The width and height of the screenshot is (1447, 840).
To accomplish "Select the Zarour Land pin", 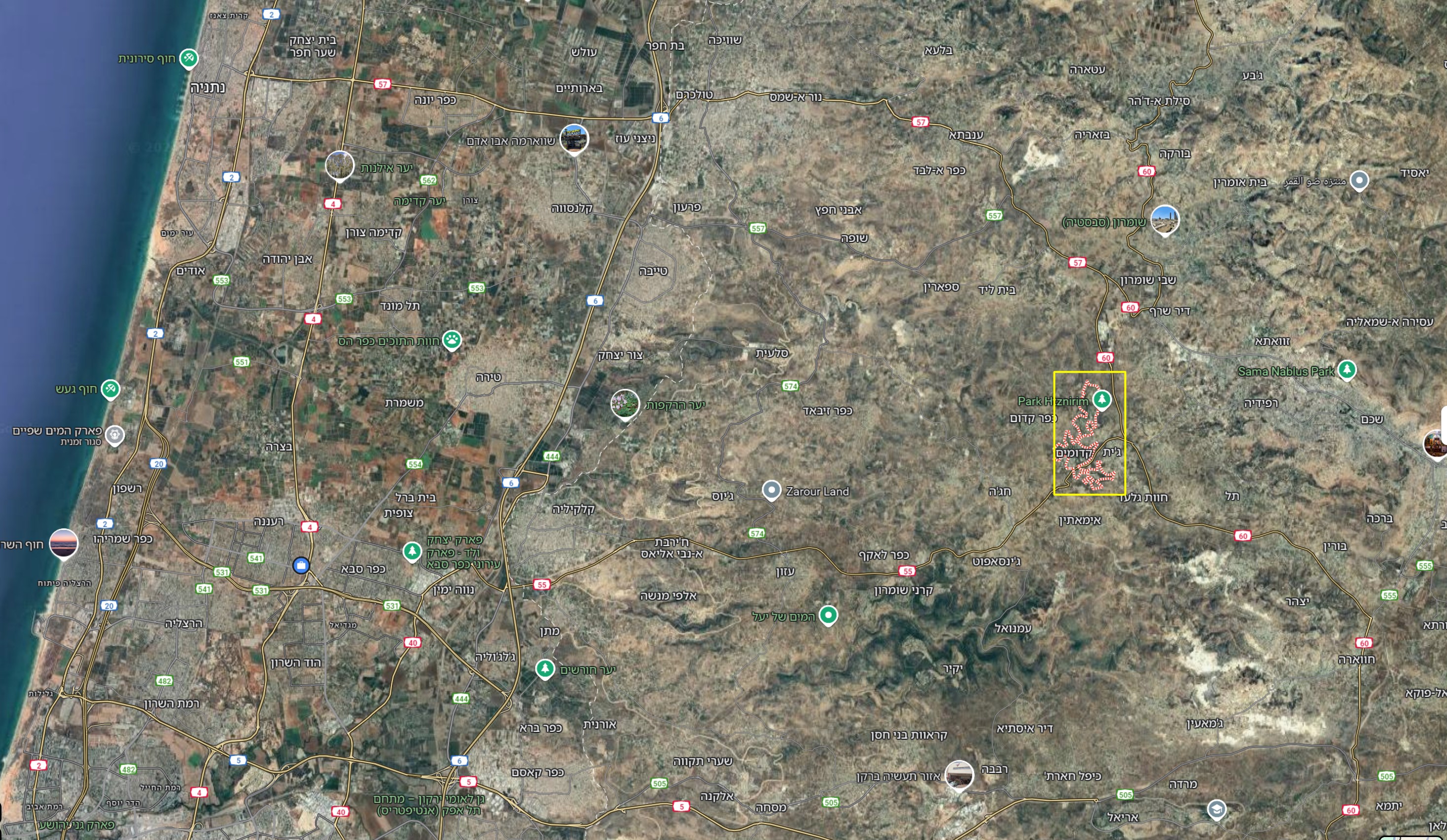I will [x=771, y=490].
